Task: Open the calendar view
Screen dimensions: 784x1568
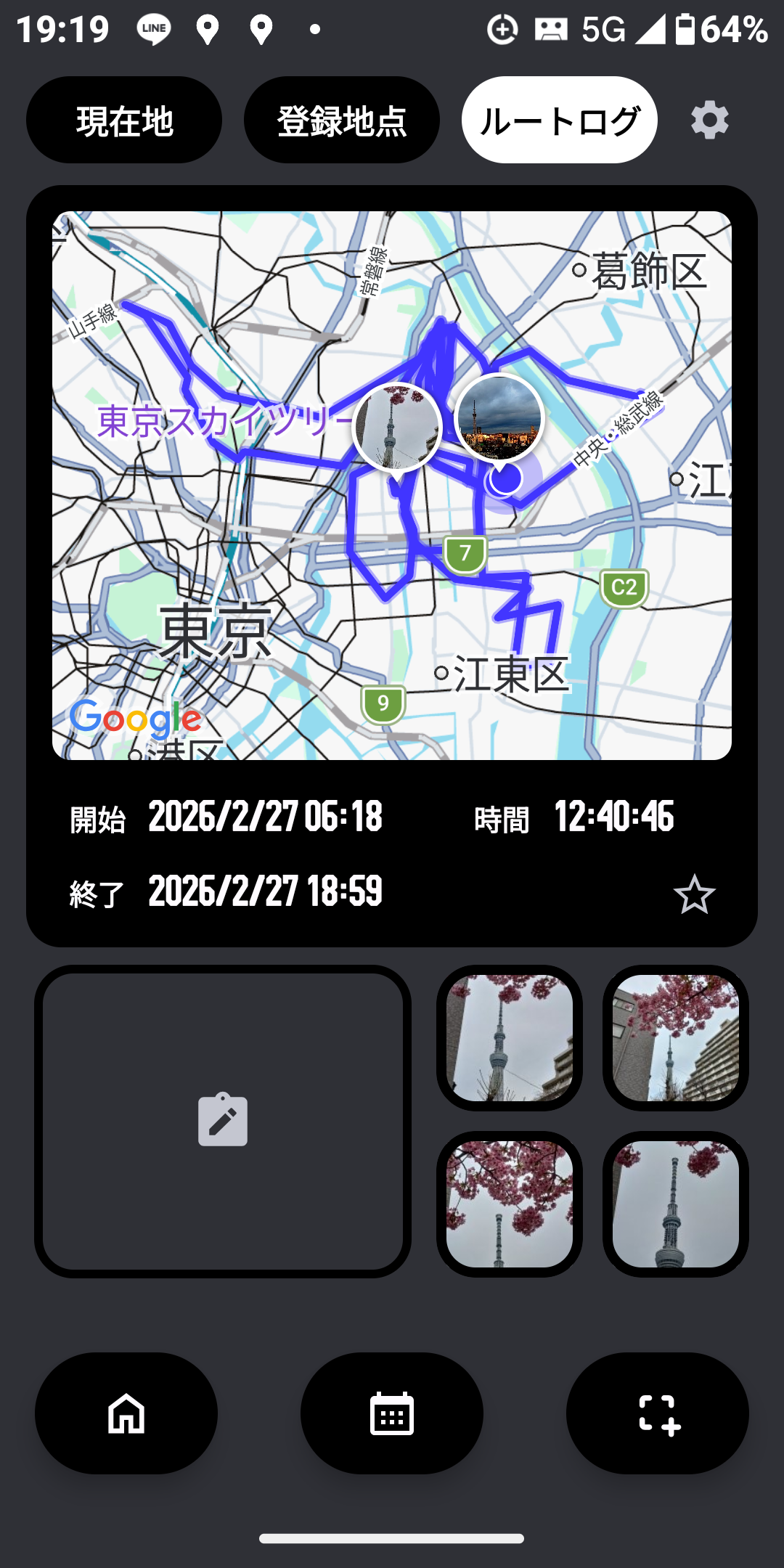Action: pos(392,1413)
